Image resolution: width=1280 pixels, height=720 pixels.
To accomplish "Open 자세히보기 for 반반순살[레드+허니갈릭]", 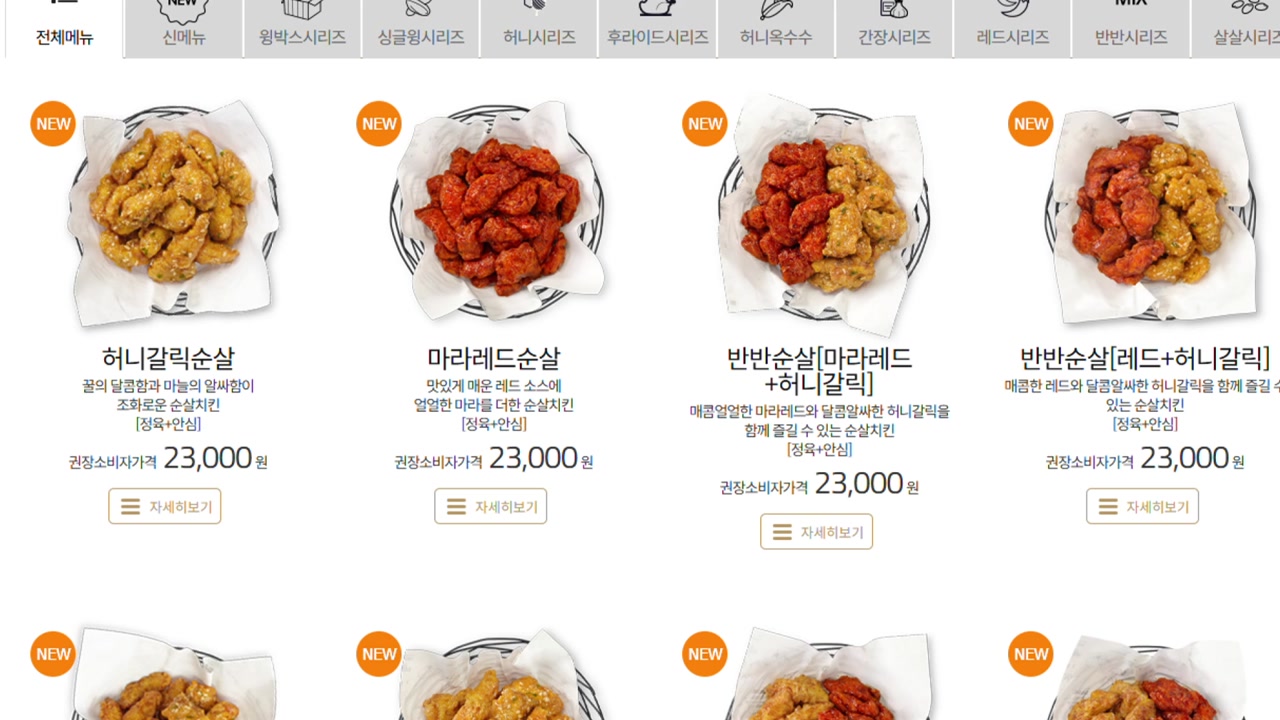I will coord(1142,506).
